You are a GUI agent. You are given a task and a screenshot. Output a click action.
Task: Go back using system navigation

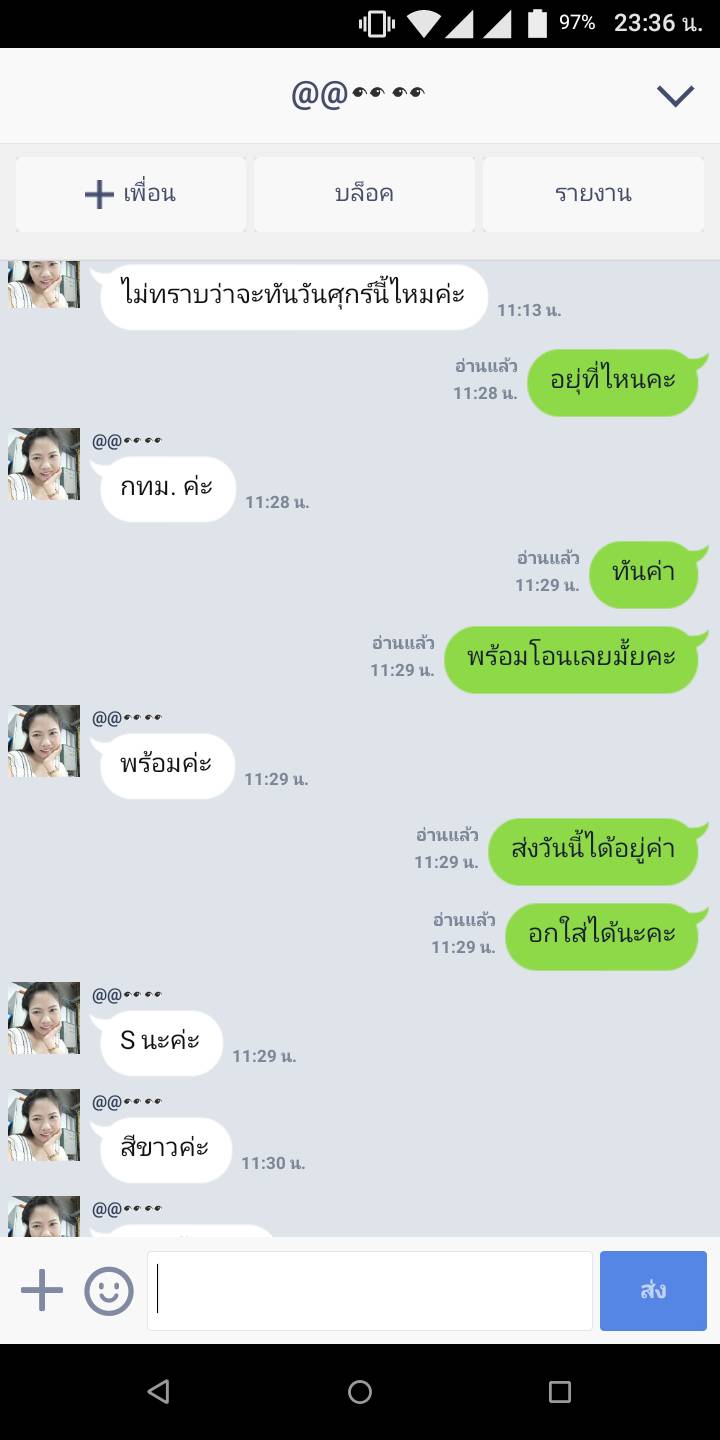pos(158,1391)
